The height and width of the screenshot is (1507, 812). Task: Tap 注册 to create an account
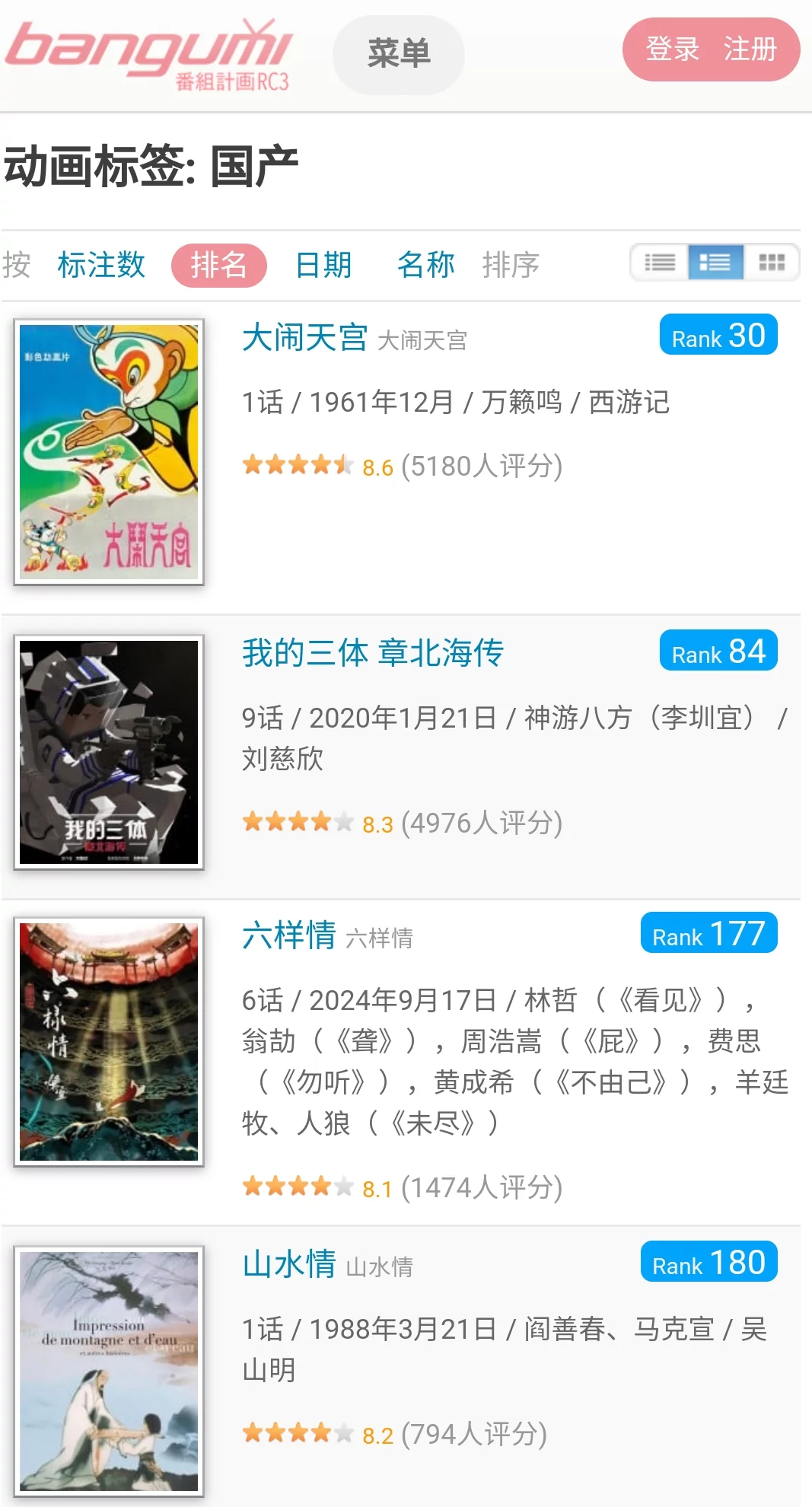click(x=750, y=49)
